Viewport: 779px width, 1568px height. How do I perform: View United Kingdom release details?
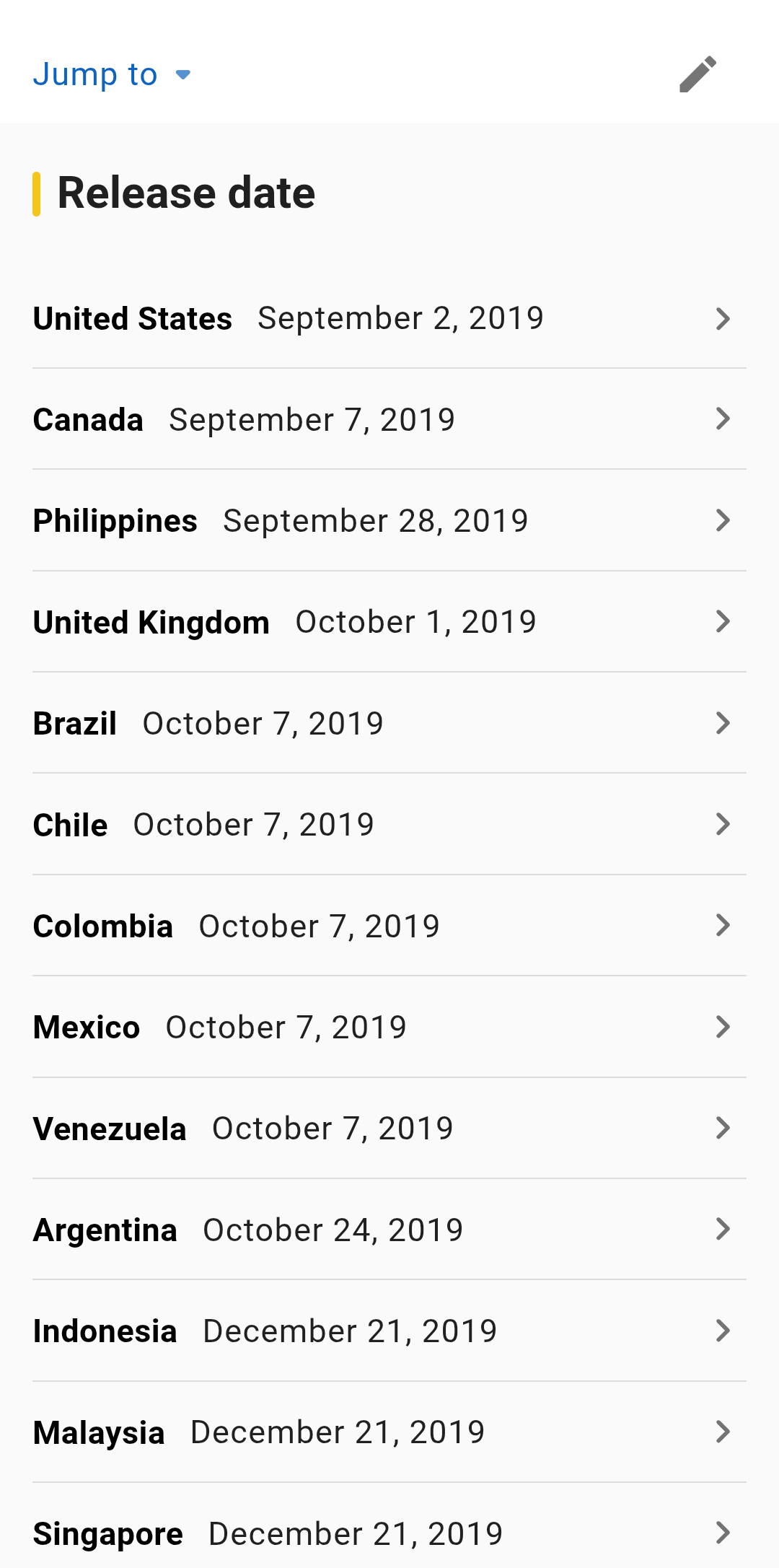coord(389,622)
